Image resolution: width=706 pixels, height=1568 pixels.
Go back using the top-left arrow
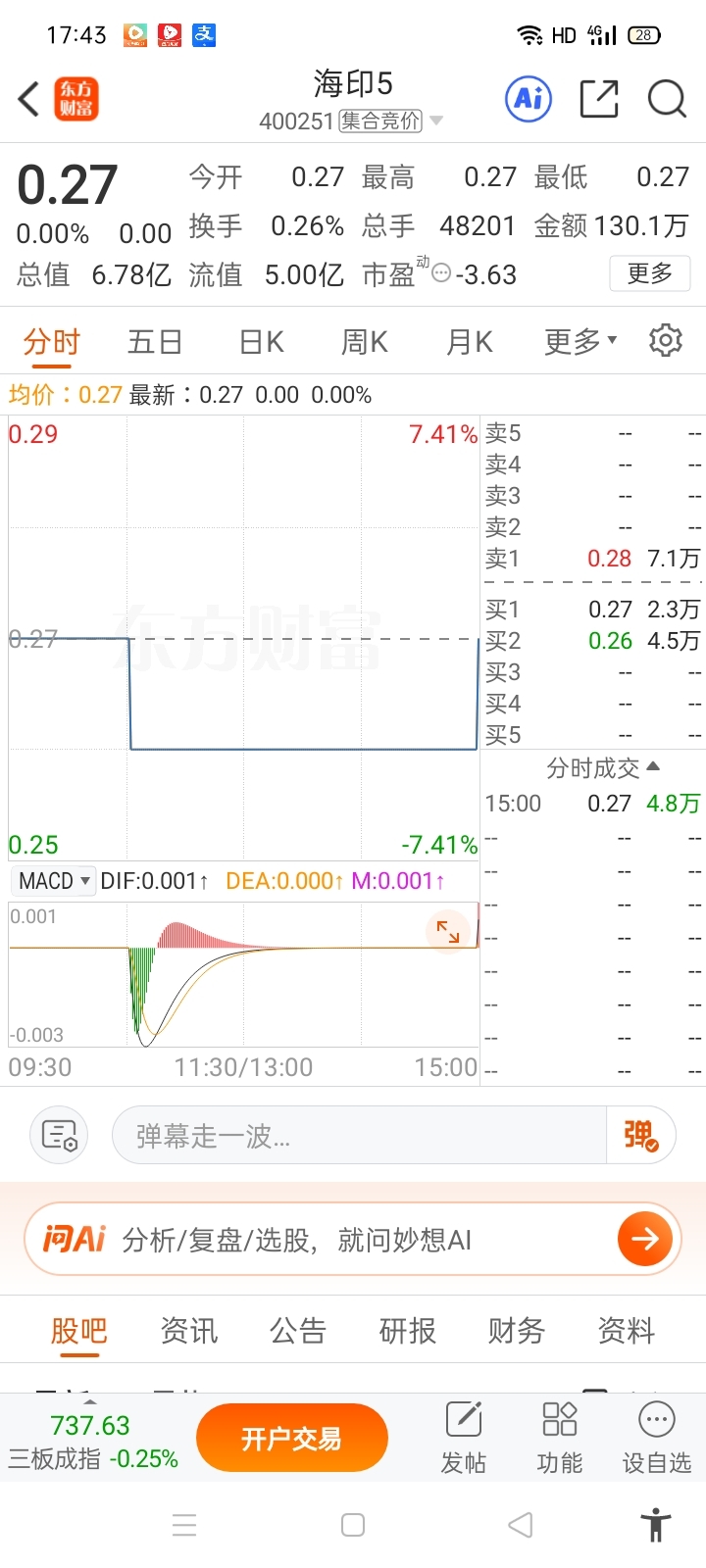click(29, 99)
